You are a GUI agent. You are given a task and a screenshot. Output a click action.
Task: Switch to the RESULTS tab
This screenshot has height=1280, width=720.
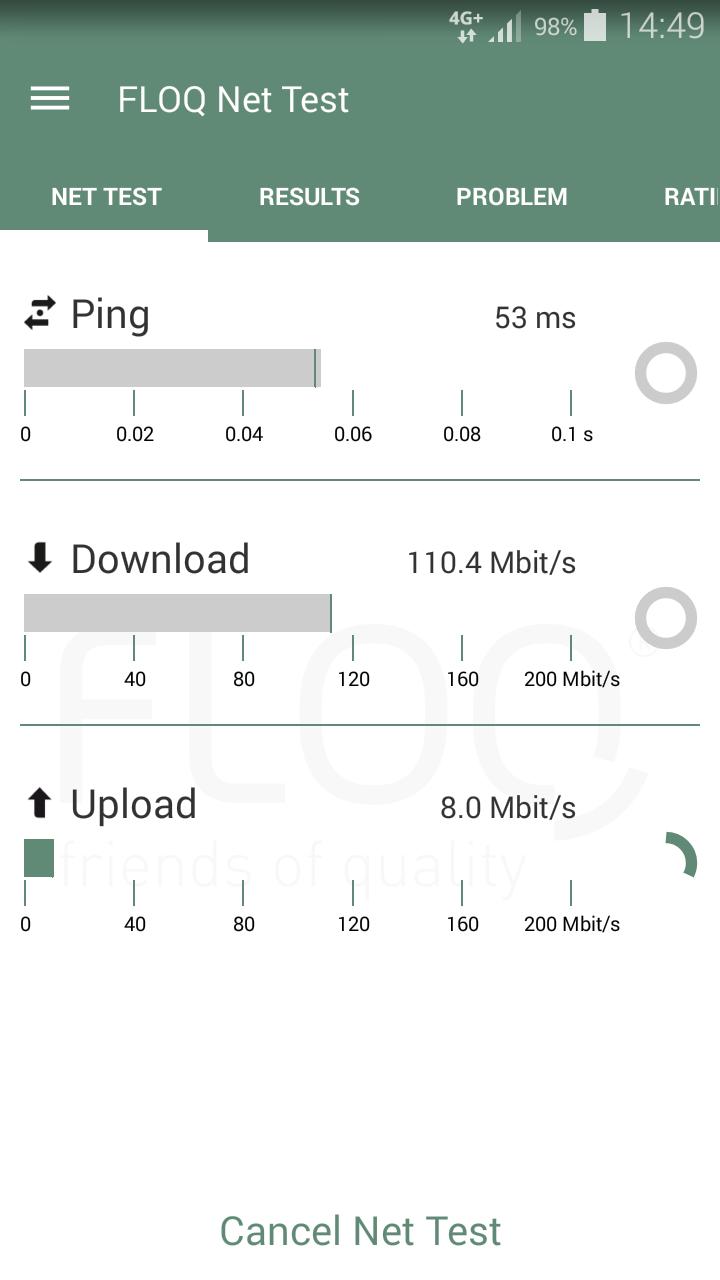[309, 197]
